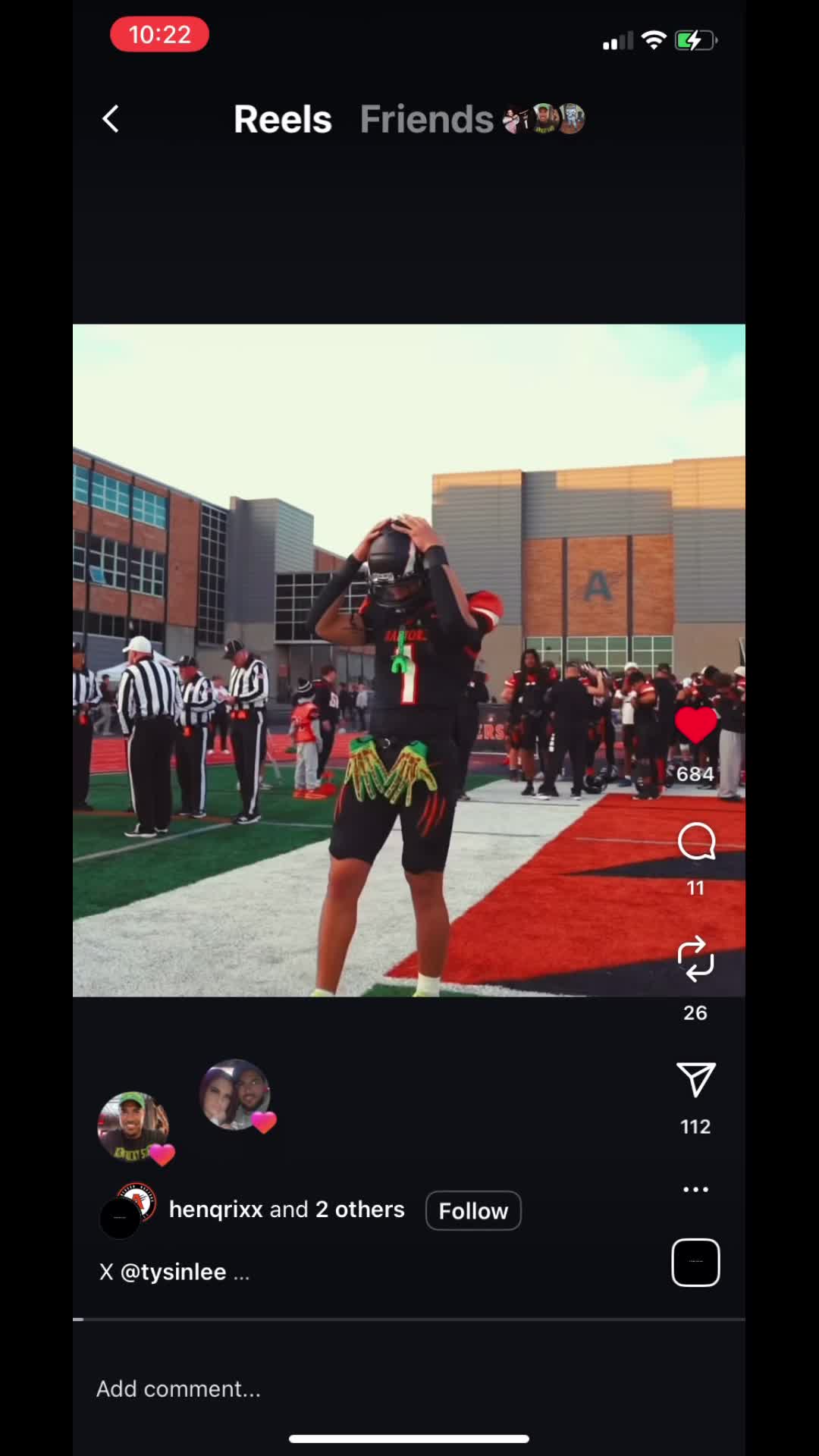Image resolution: width=819 pixels, height=1456 pixels.
Task: Open the audio track thumbnail
Action: [695, 1263]
